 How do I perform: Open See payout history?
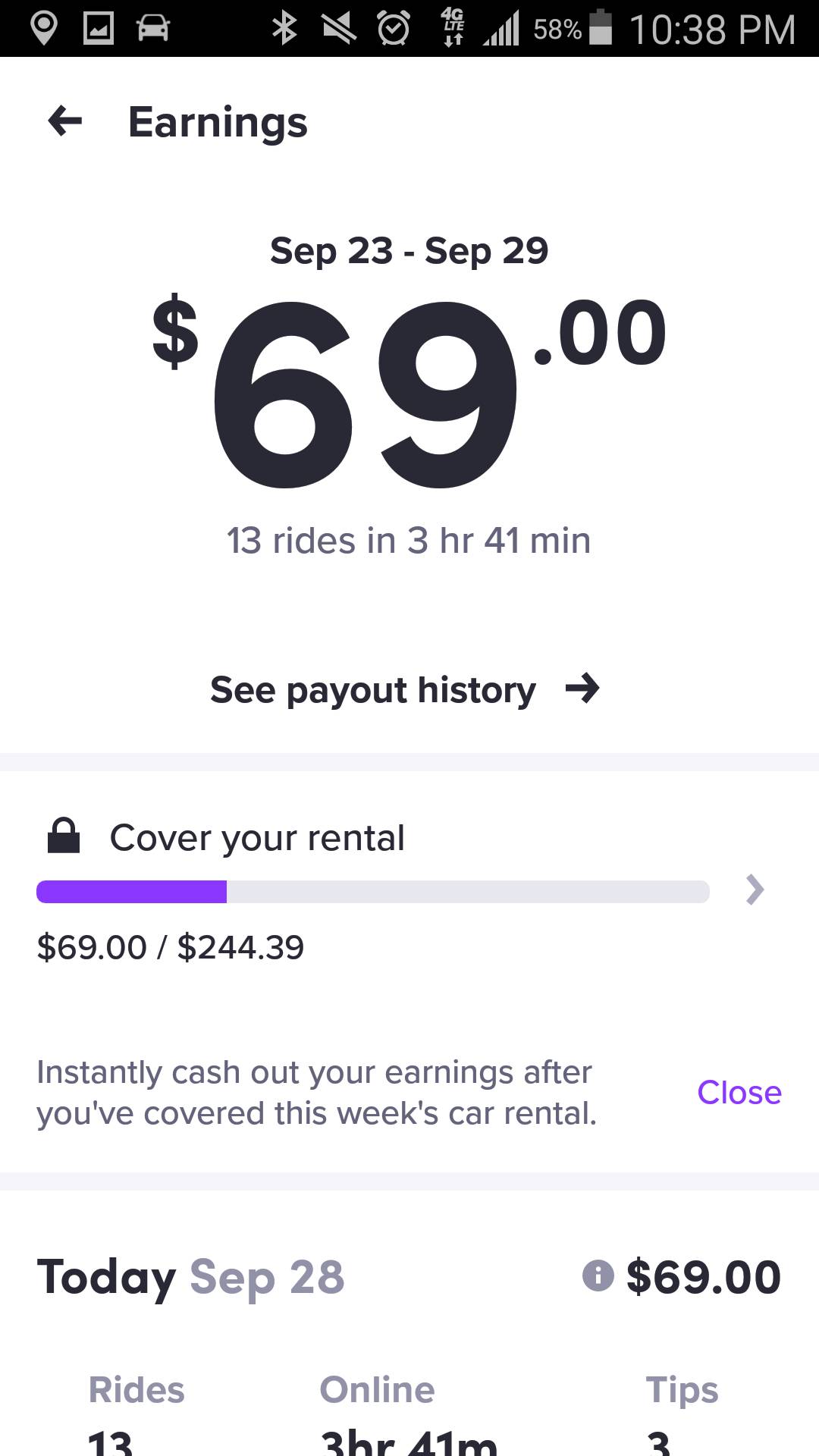click(405, 689)
